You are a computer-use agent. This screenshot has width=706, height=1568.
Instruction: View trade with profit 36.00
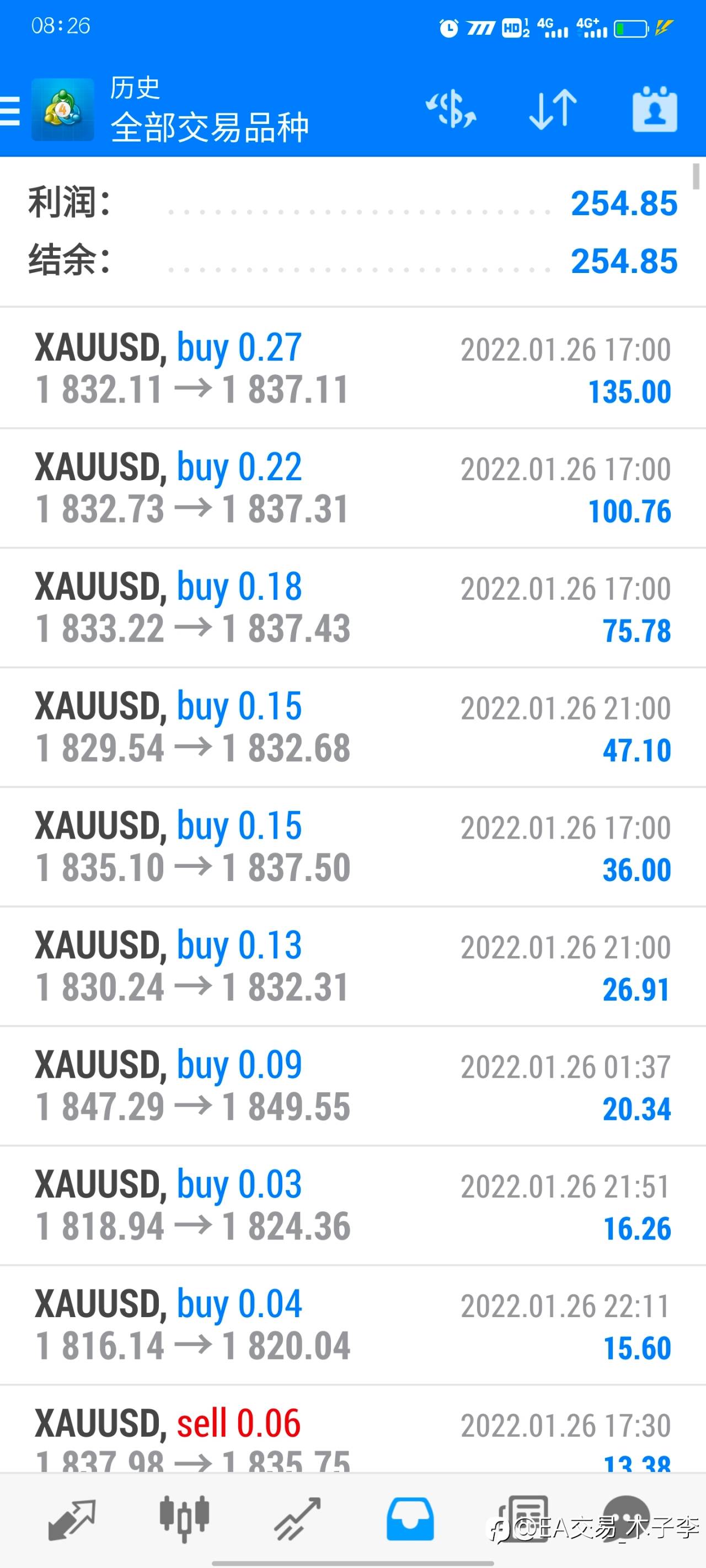pyautogui.click(x=352, y=847)
